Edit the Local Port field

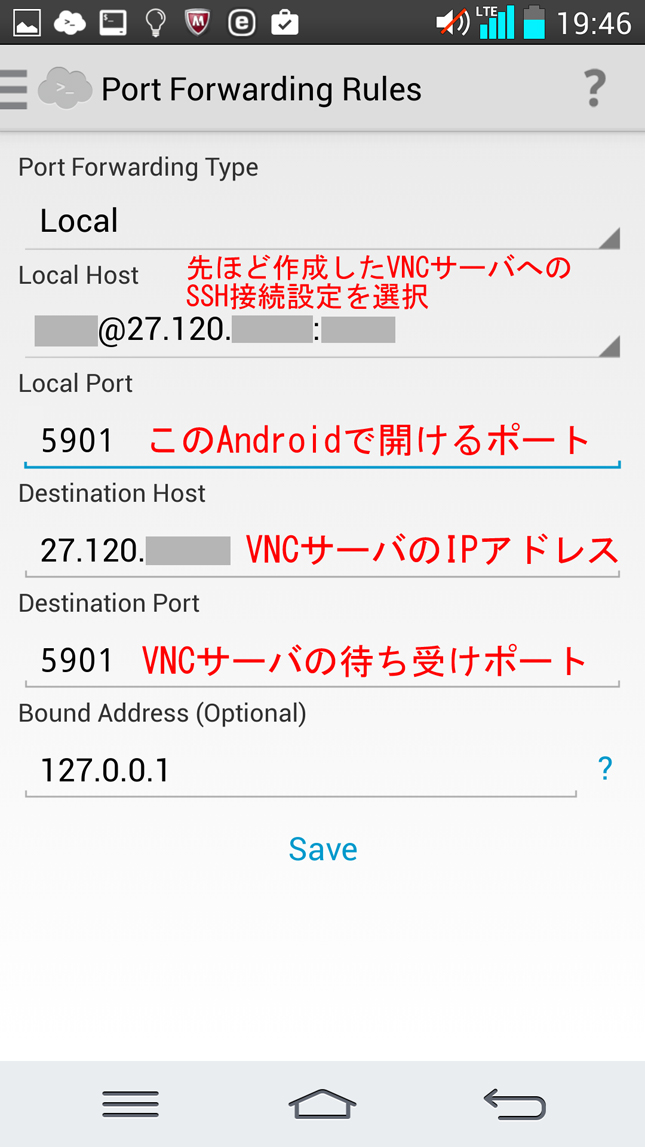click(x=322, y=440)
